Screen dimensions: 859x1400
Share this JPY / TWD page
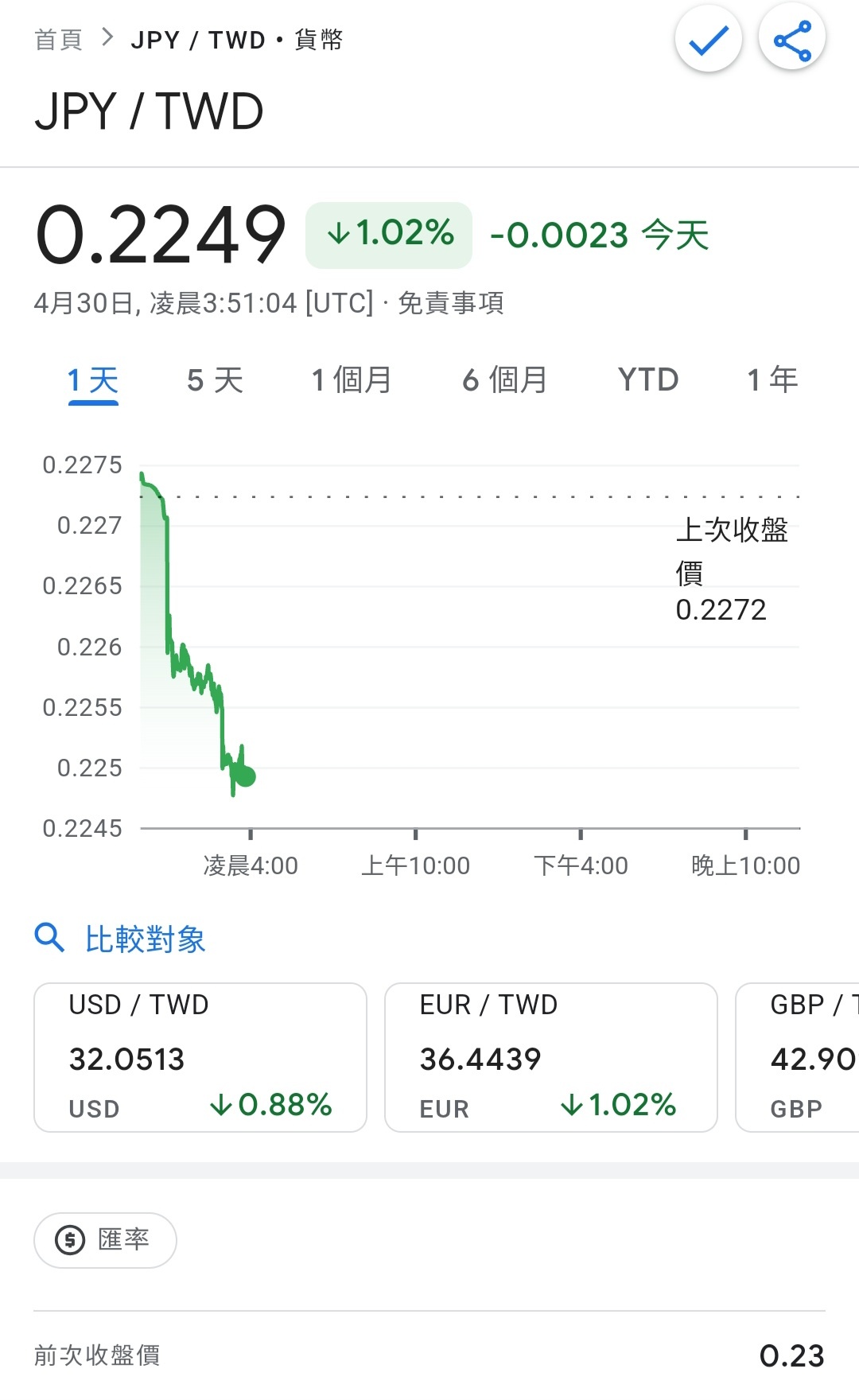(792, 40)
